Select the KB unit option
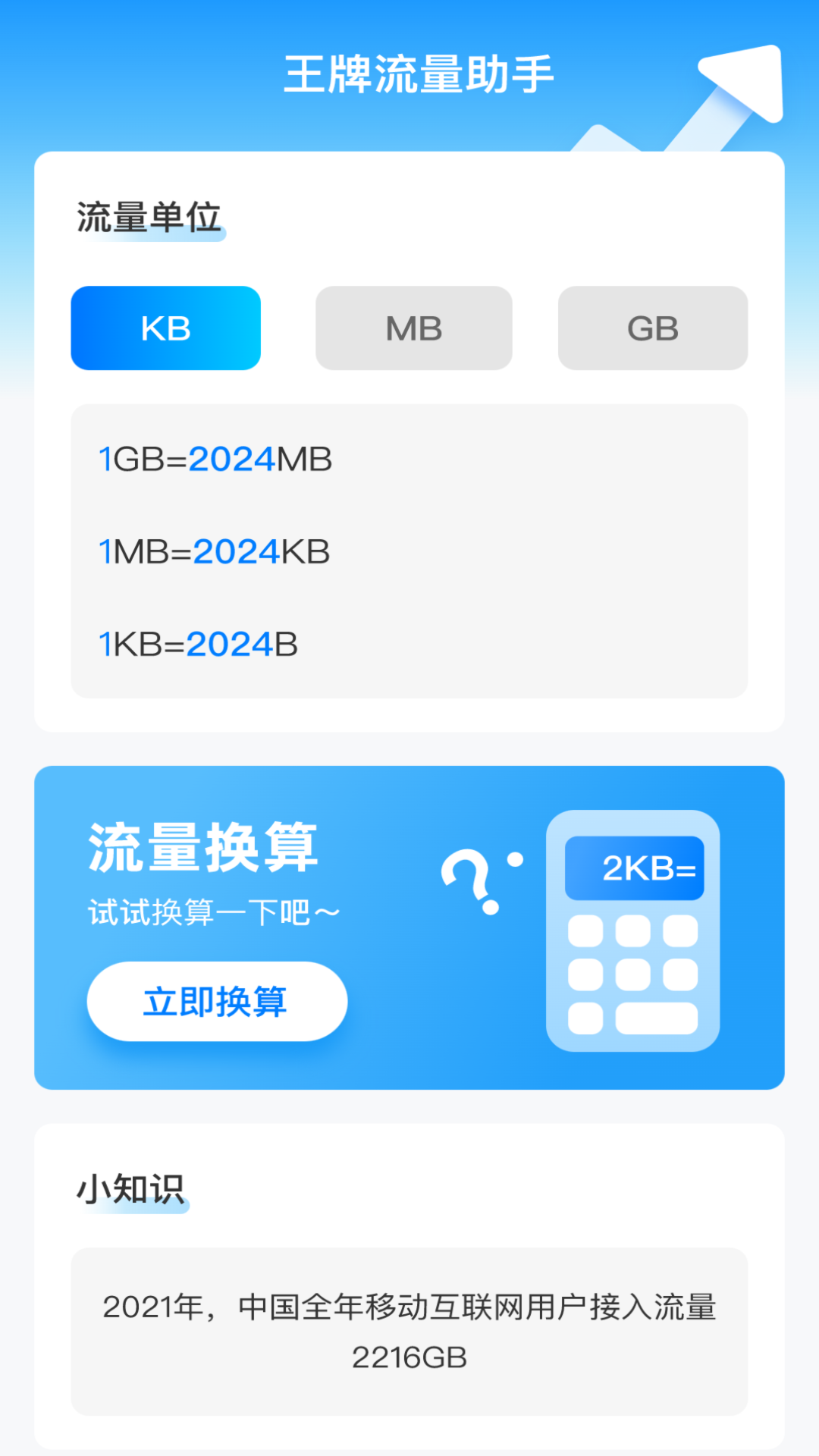This screenshot has width=819, height=1456. (165, 328)
